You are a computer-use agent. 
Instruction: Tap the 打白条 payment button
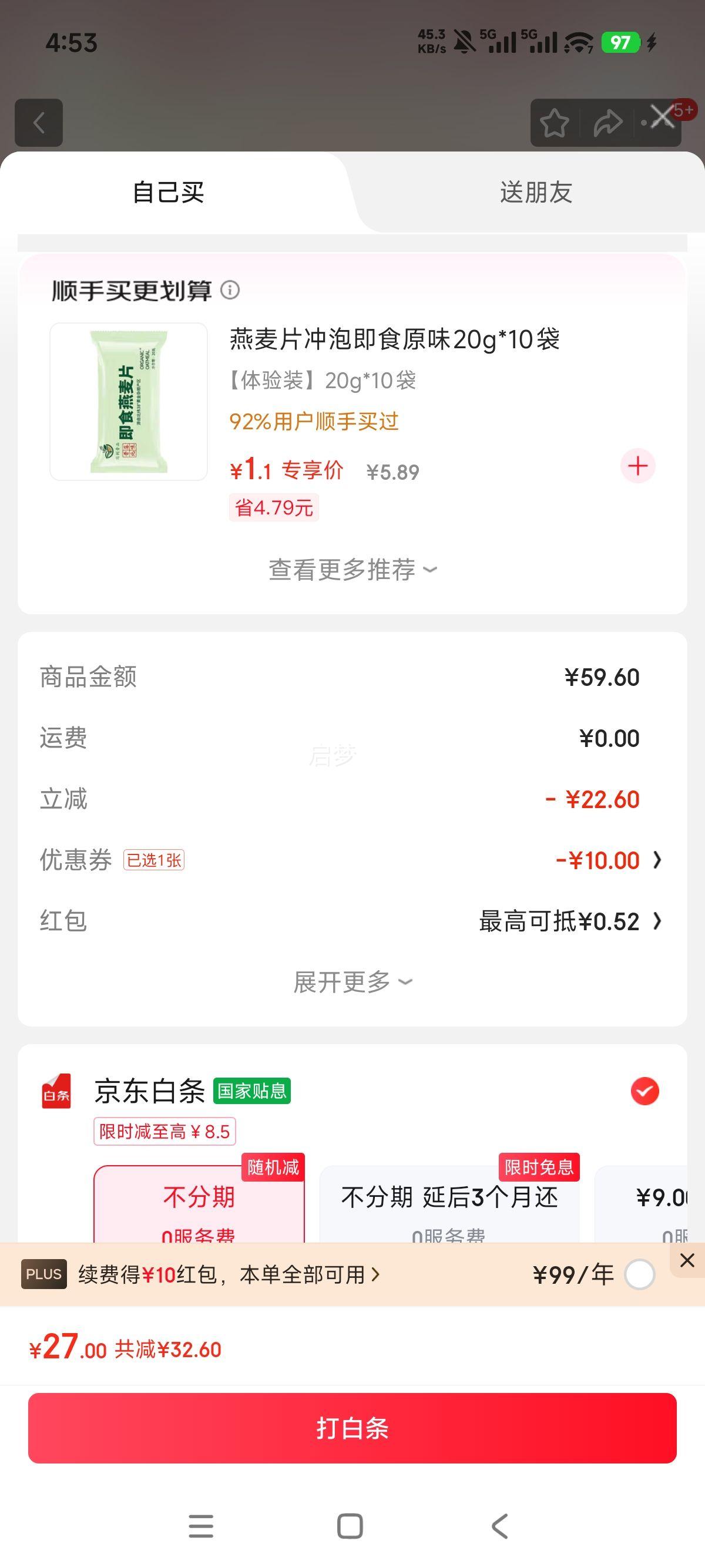(352, 1429)
